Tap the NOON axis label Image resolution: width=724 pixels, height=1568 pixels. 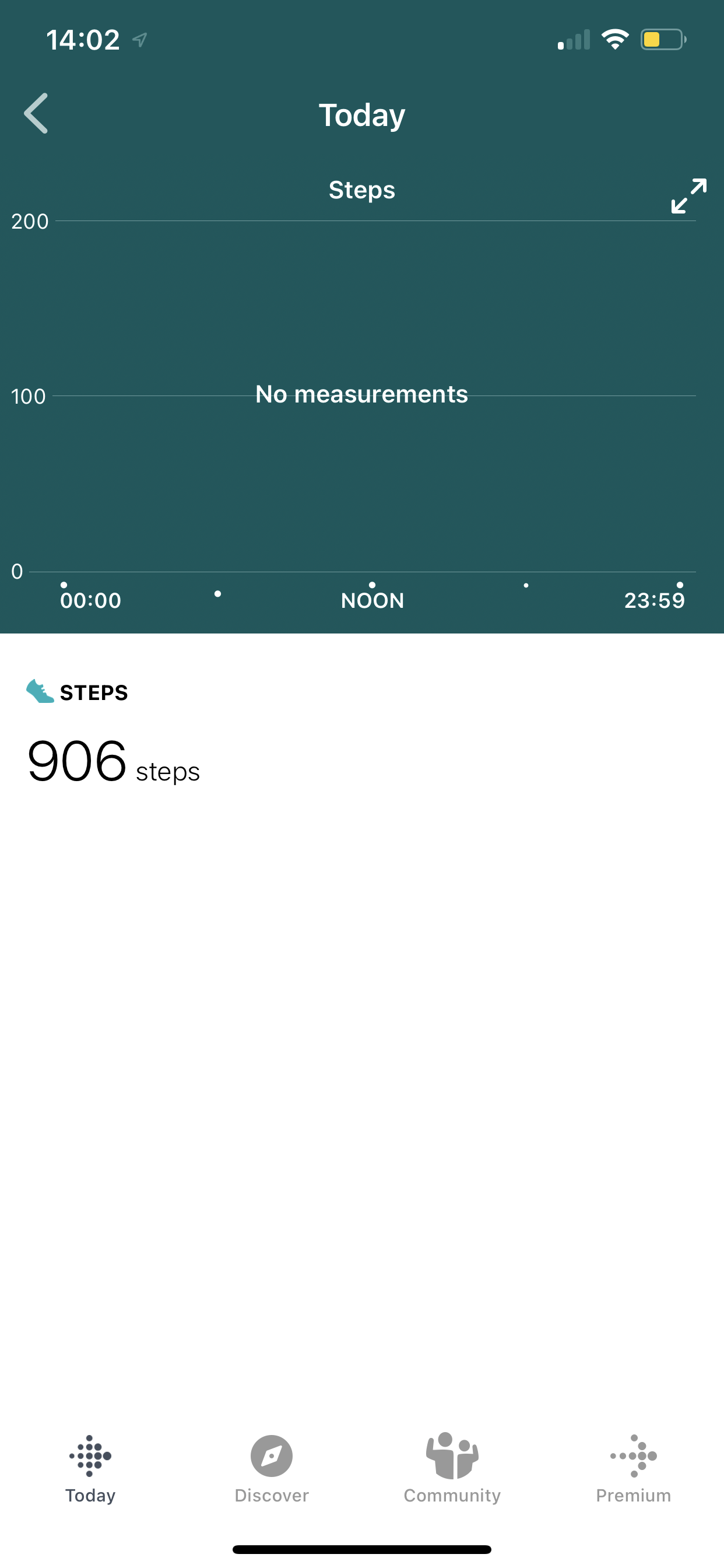[x=372, y=600]
